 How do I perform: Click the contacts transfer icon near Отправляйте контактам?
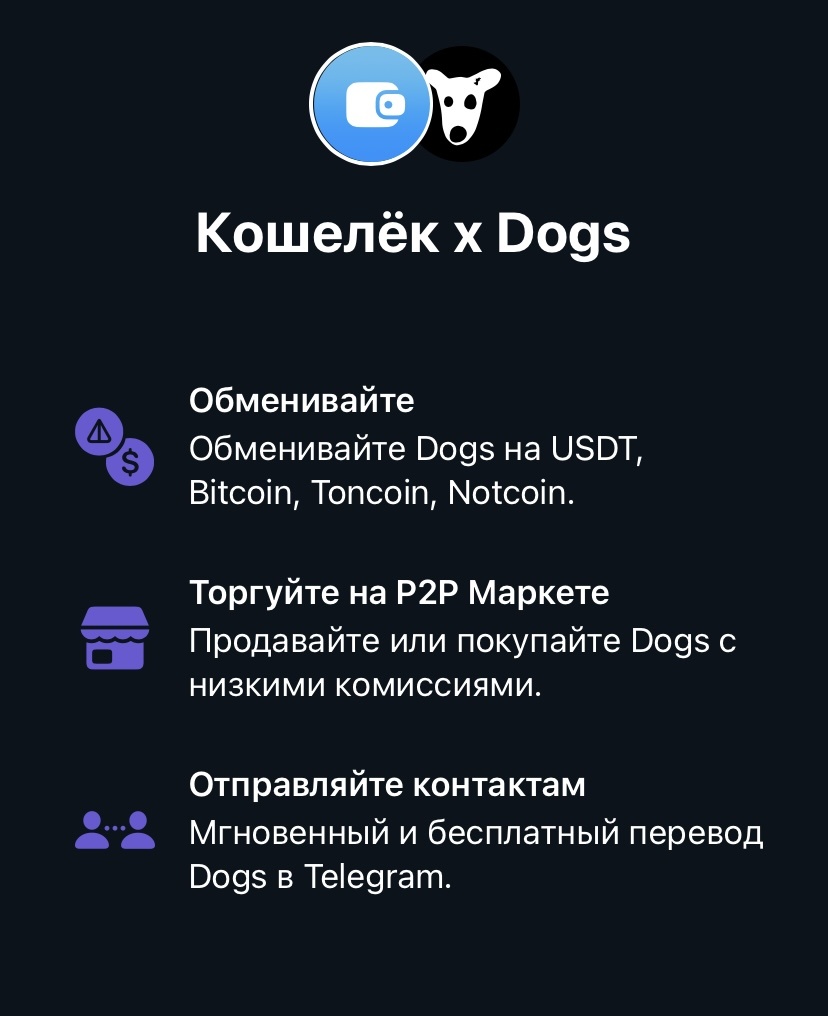[x=113, y=831]
